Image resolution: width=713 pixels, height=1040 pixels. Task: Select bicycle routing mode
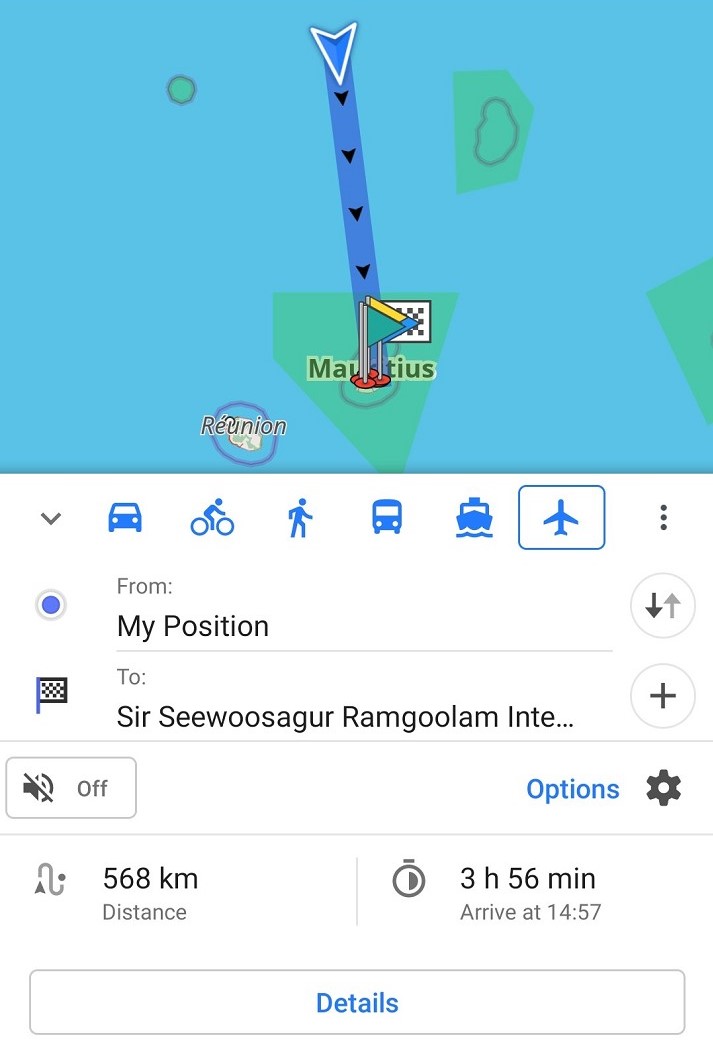[x=212, y=518]
